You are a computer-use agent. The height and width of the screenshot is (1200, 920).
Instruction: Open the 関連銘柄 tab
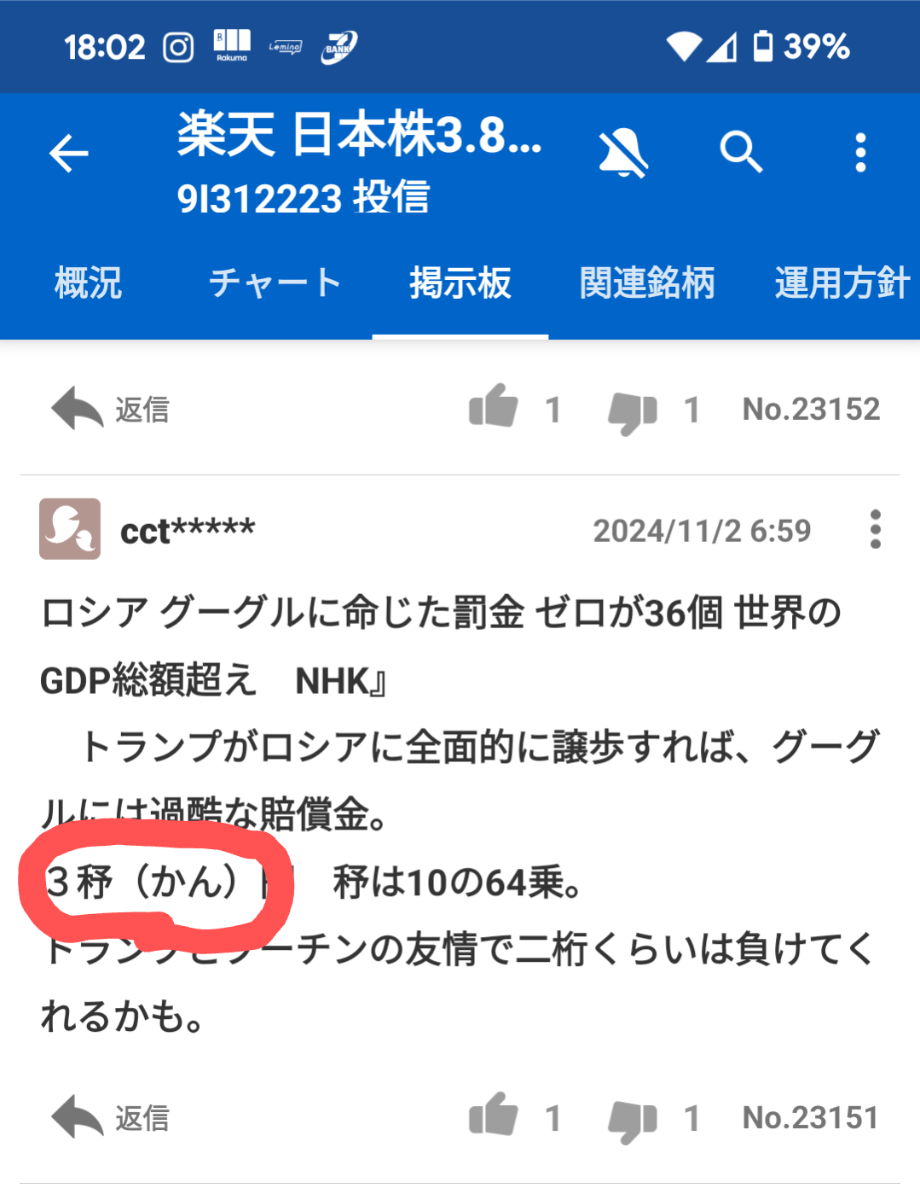point(647,283)
